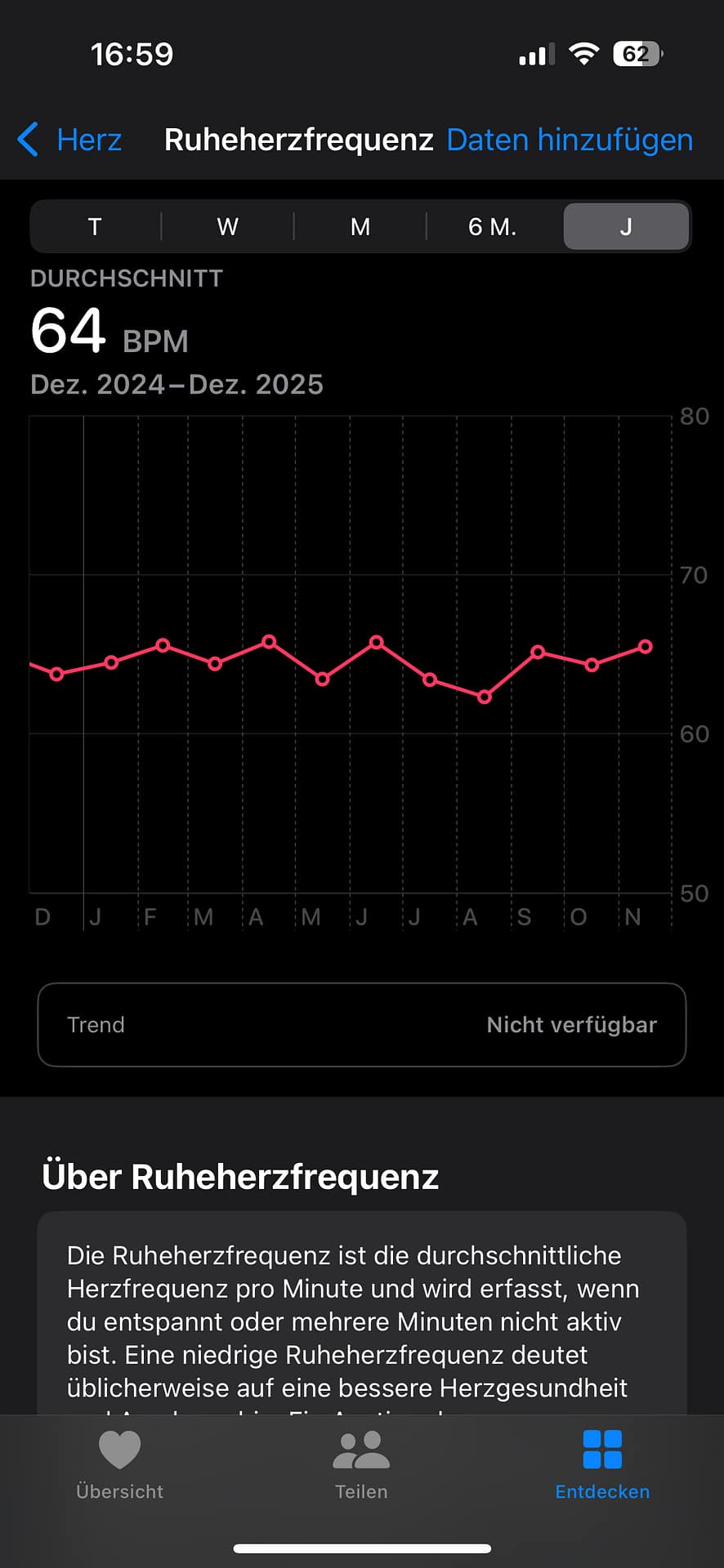This screenshot has height=1568, width=724.
Task: Open the Übersicht tab
Action: click(x=119, y=1465)
